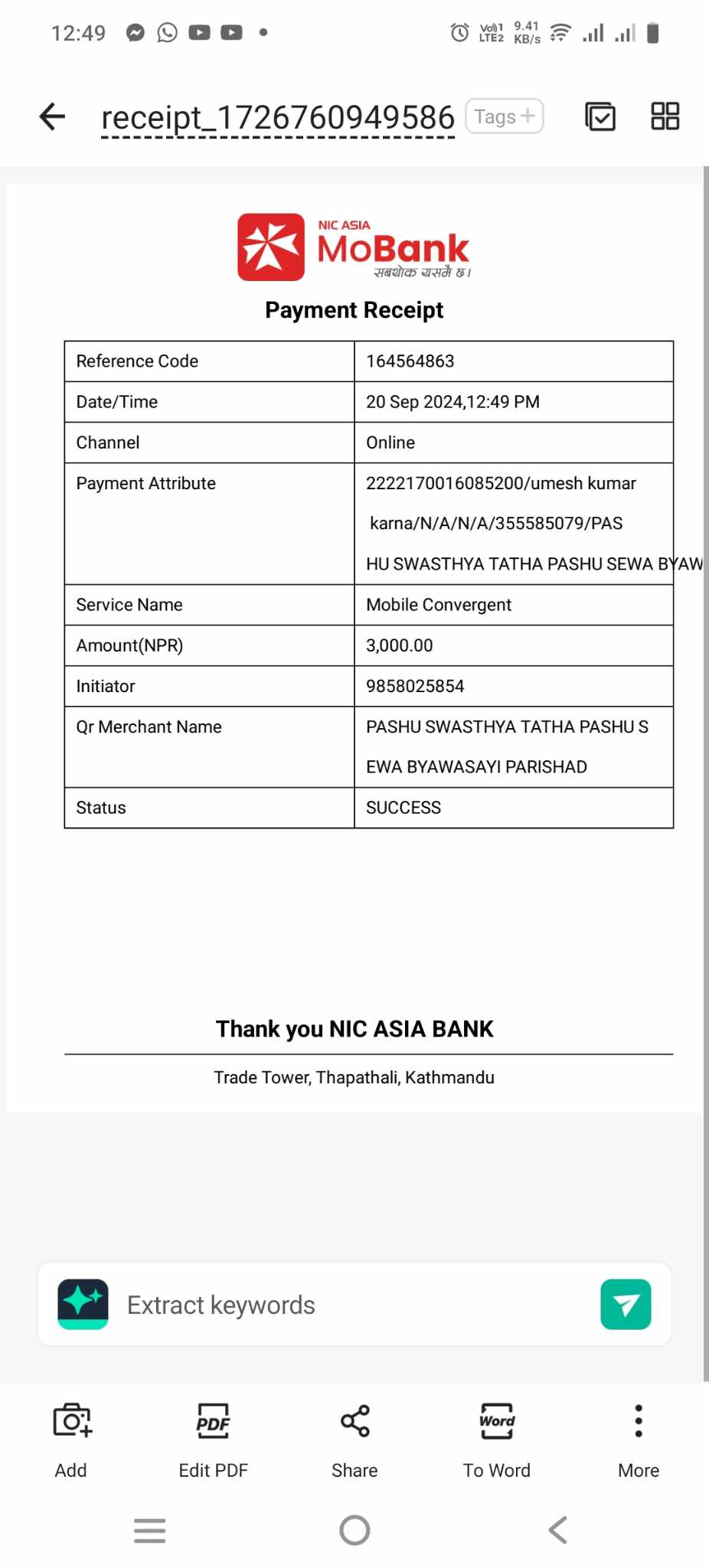This screenshot has height=1568, width=709.
Task: Switch to grid view
Action: pyautogui.click(x=665, y=116)
